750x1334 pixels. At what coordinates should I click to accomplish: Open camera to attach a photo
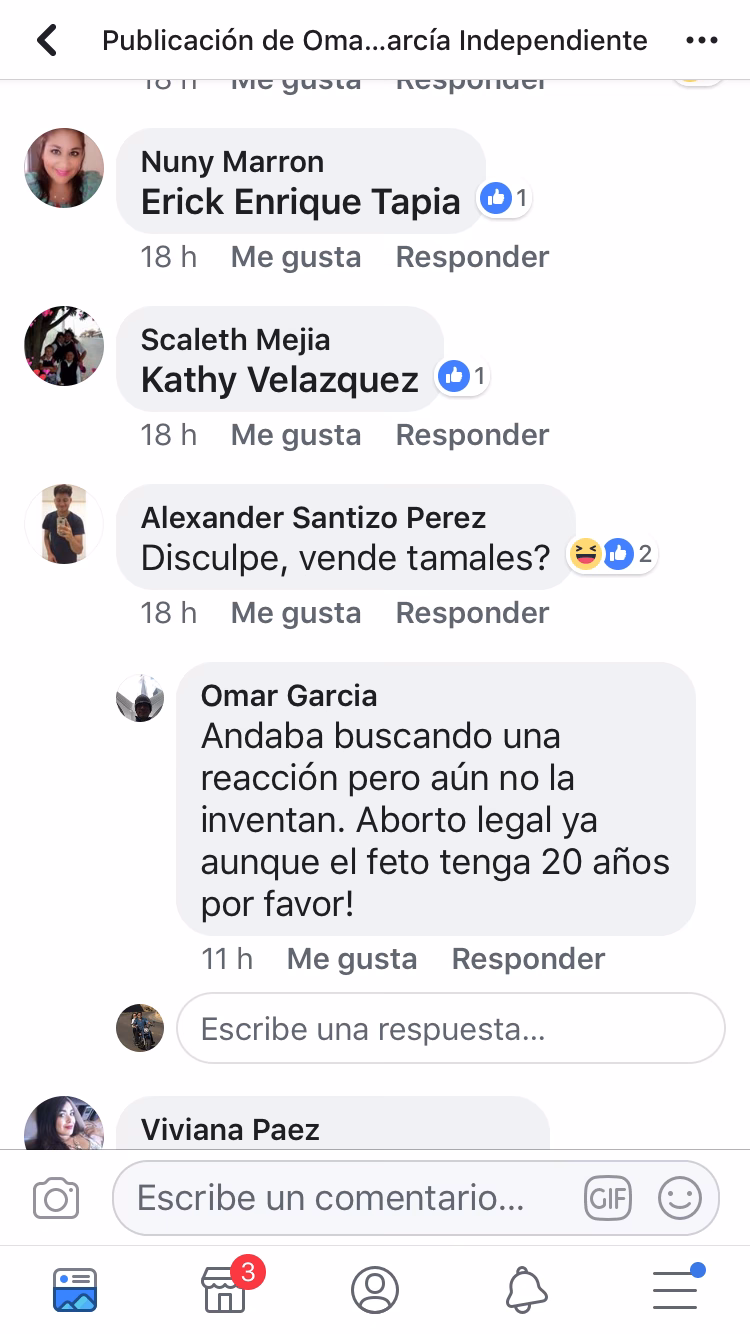[56, 1198]
